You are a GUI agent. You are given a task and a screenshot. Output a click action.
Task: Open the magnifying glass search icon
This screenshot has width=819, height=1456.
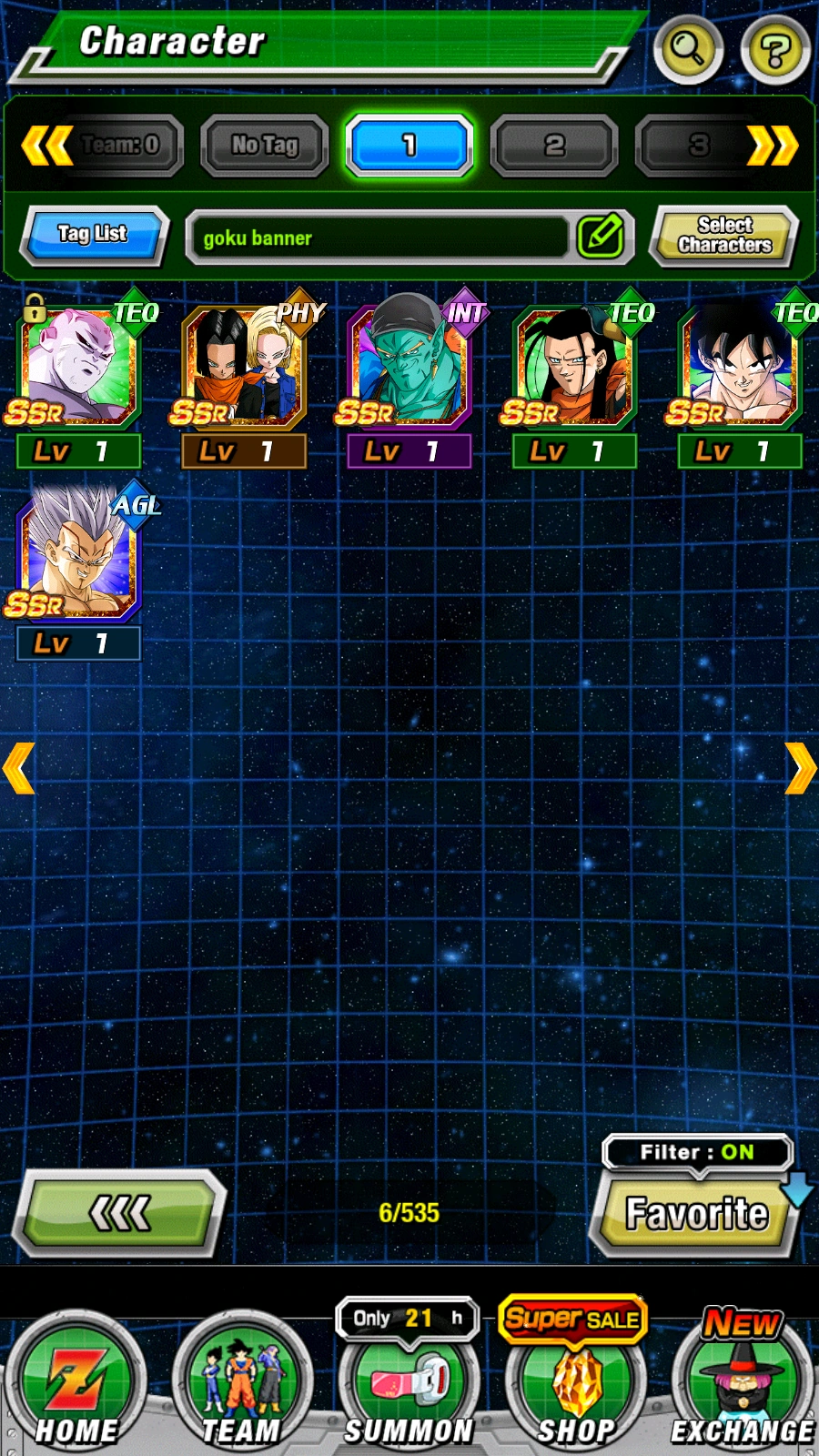click(x=688, y=49)
